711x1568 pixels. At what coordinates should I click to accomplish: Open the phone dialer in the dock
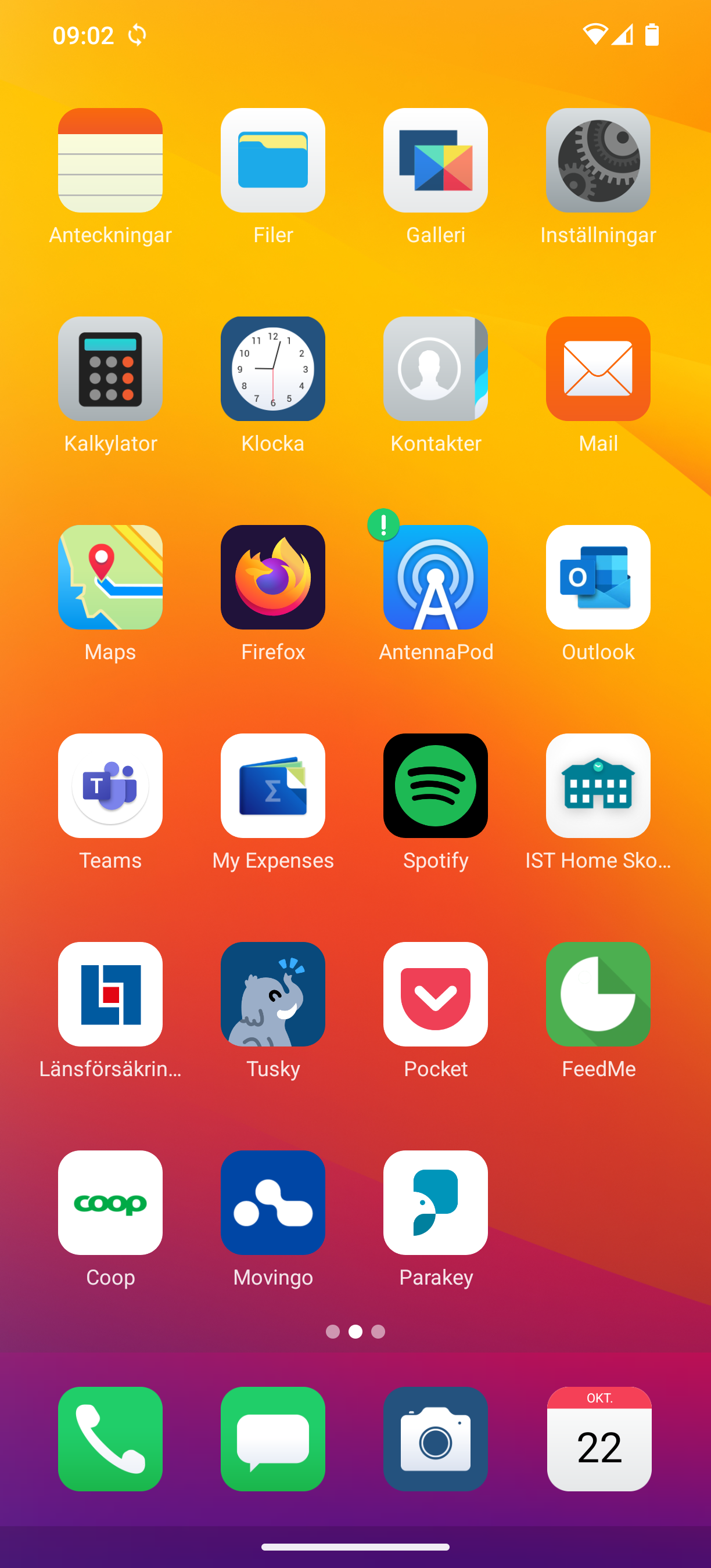click(x=110, y=1438)
